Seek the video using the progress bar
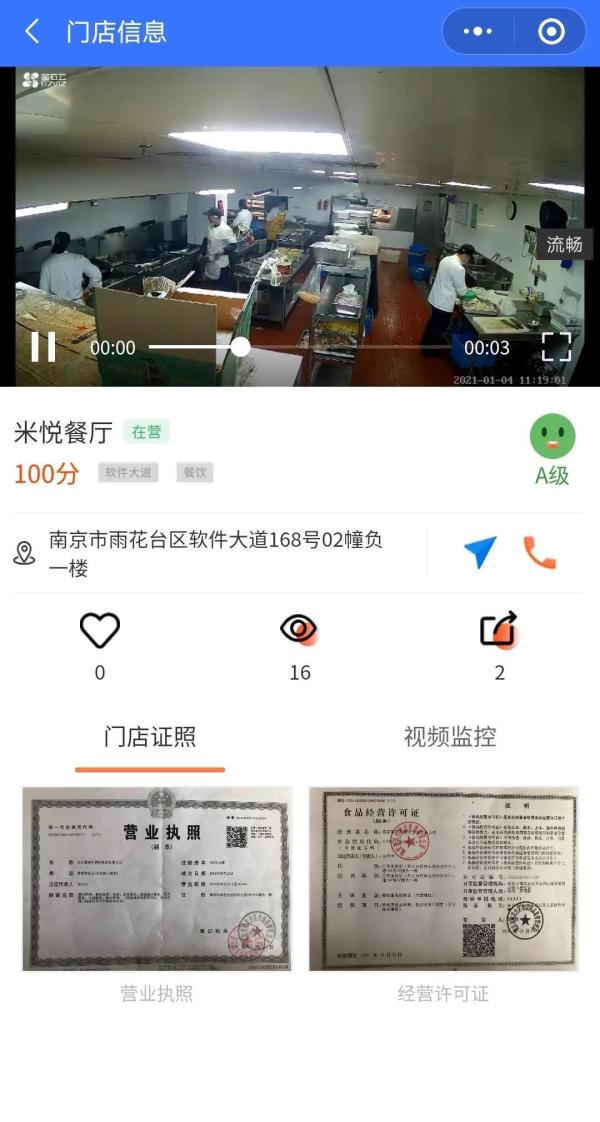 click(x=300, y=347)
